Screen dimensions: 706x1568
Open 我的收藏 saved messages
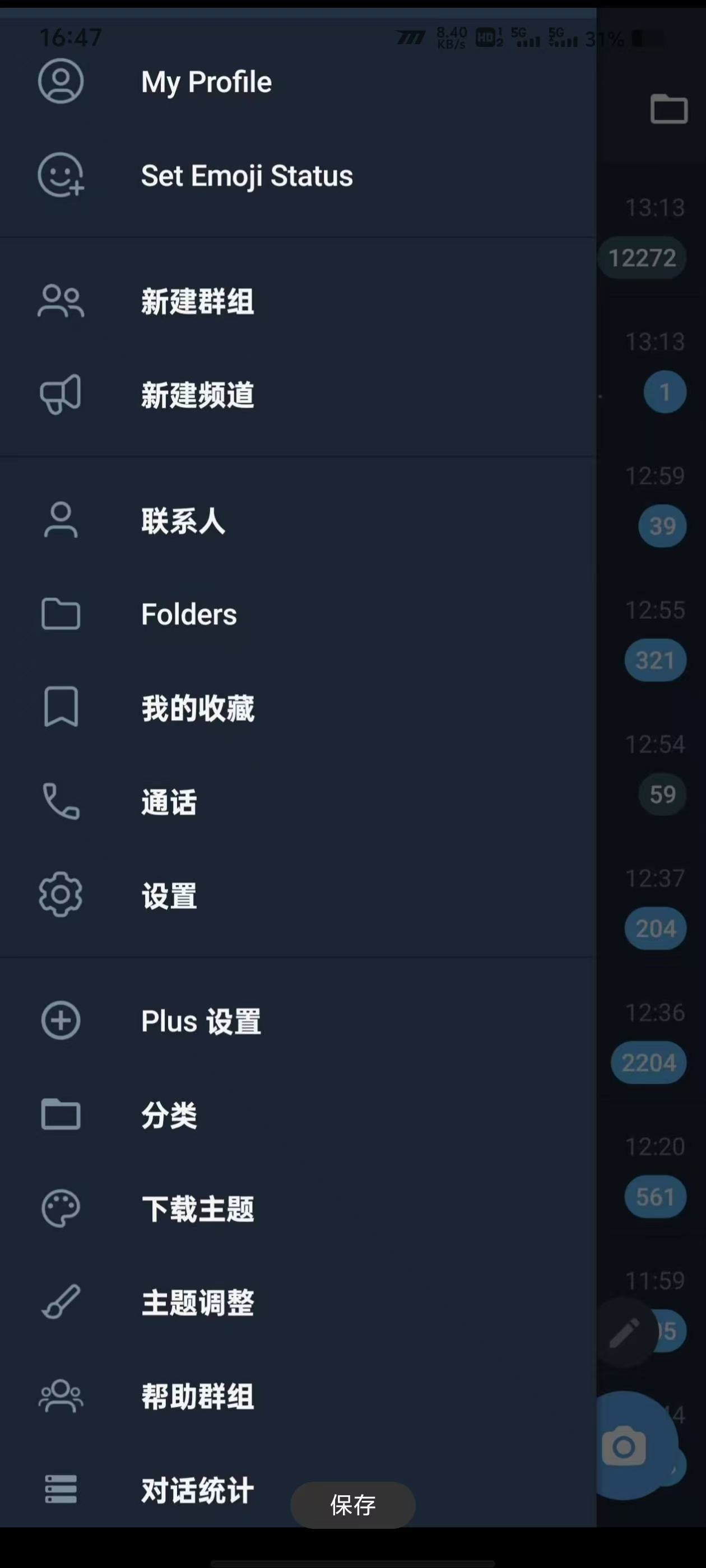point(197,708)
